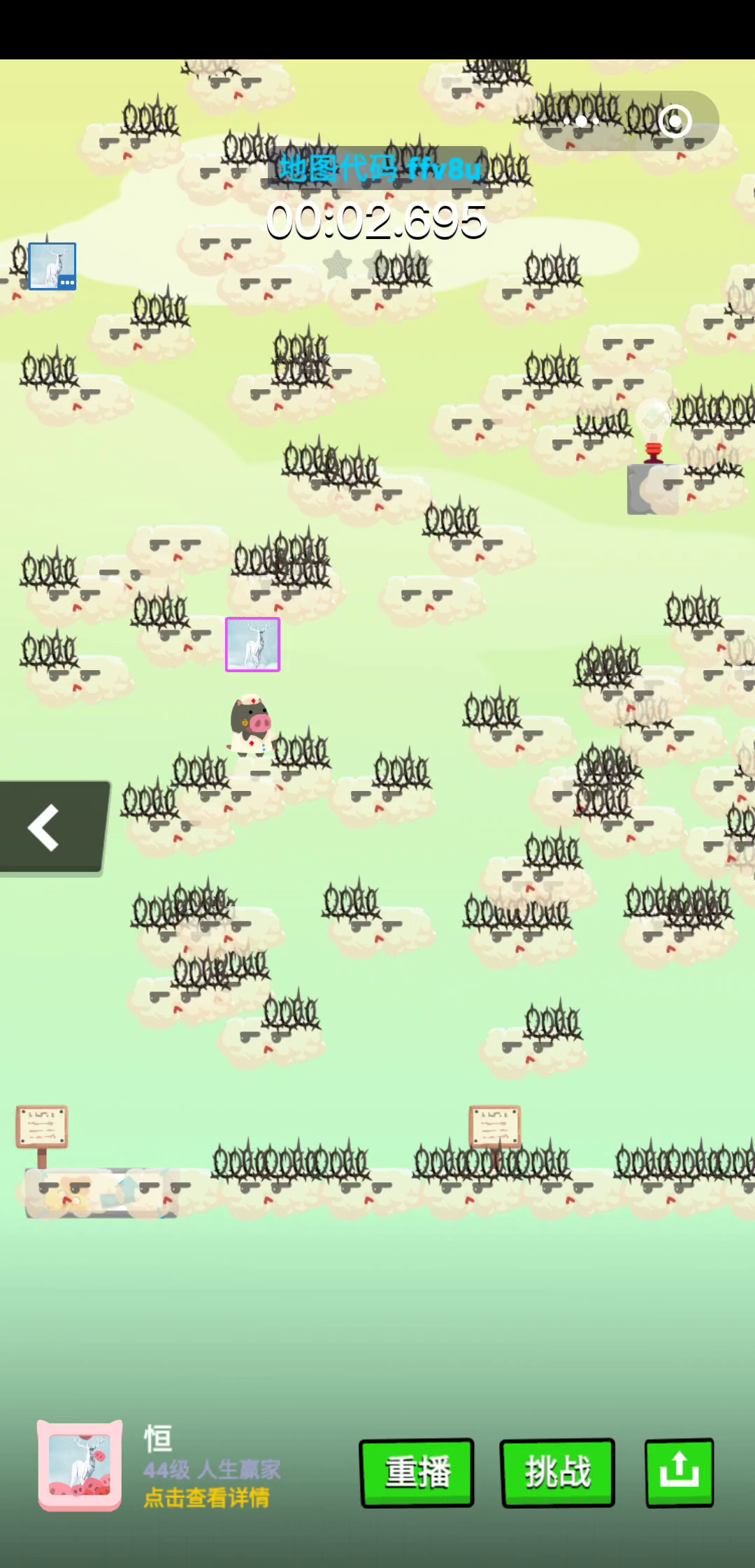Tap the 重播 replay button
Viewport: 755px width, 1568px height.
point(417,1472)
